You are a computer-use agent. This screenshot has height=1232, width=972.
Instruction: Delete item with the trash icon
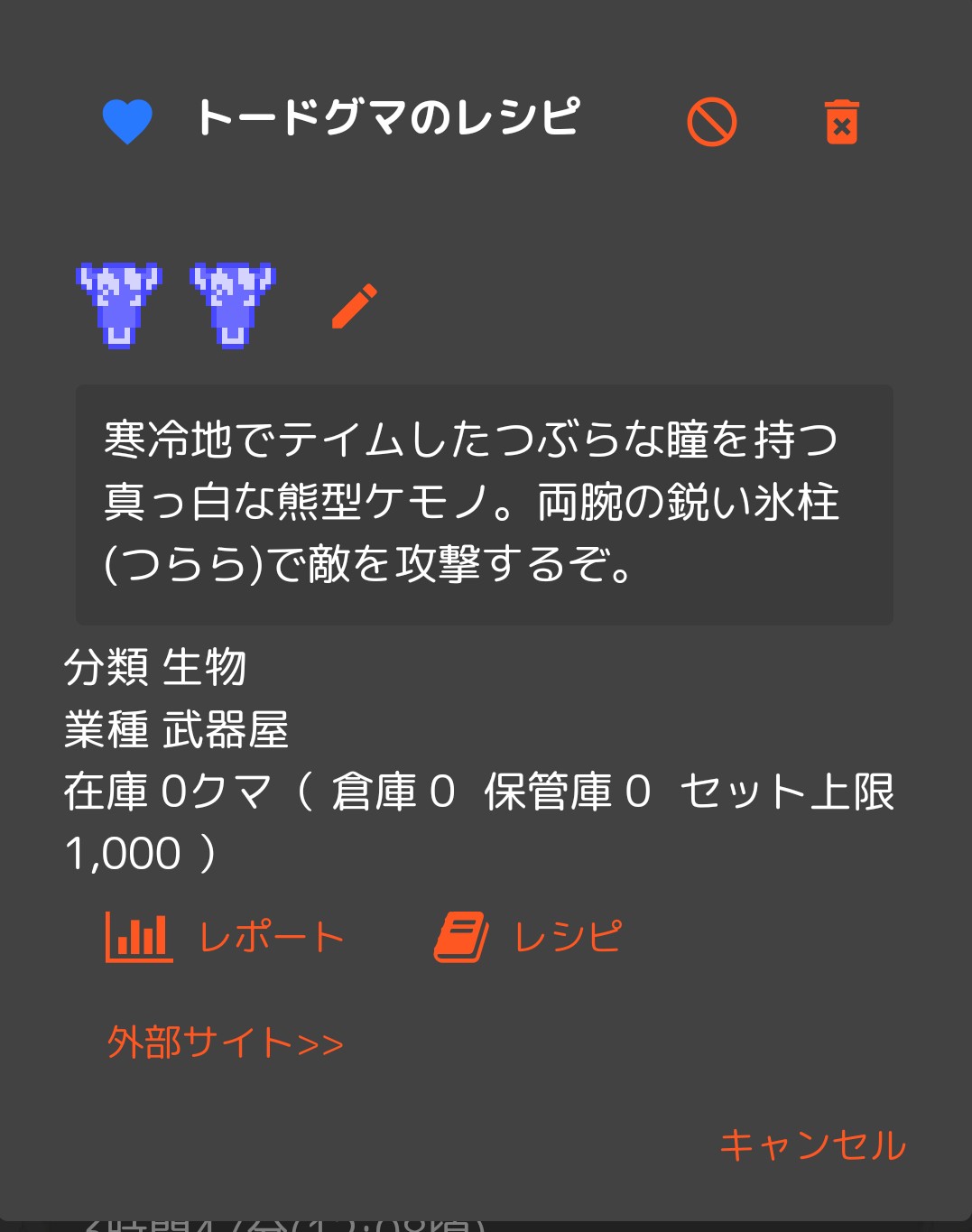click(841, 122)
